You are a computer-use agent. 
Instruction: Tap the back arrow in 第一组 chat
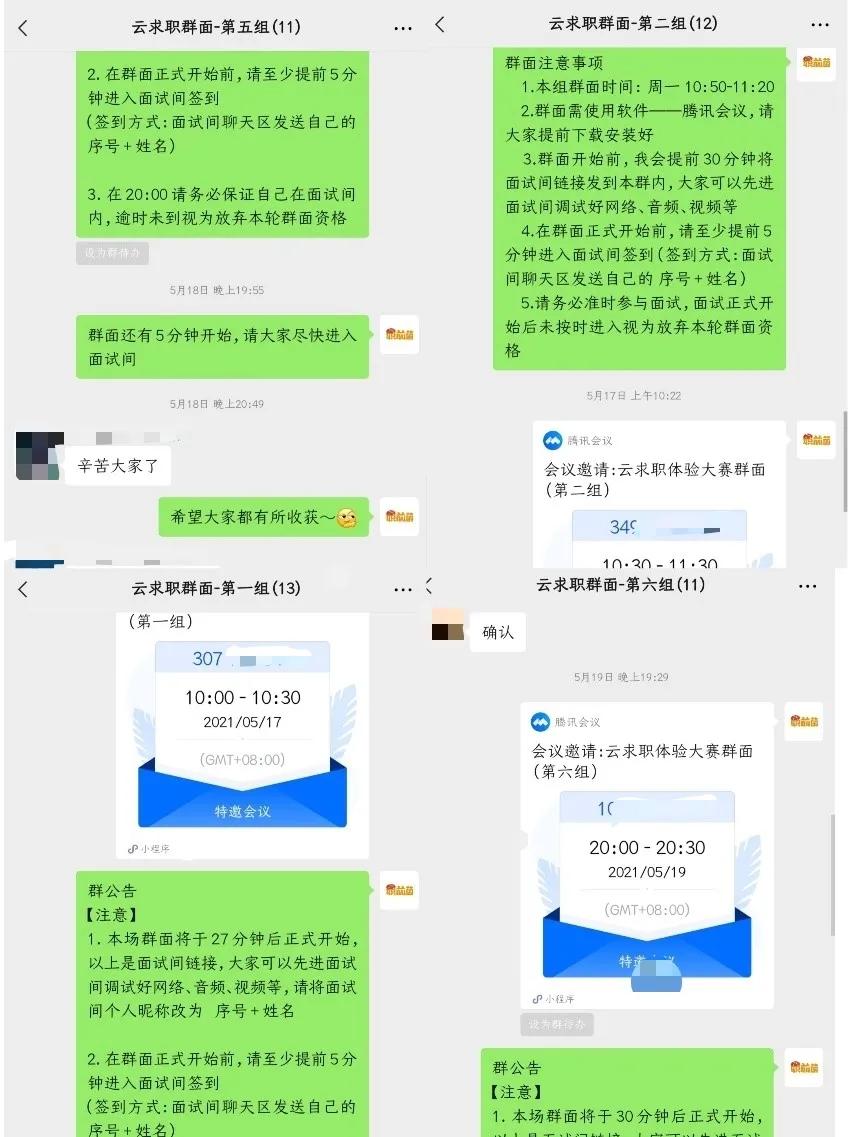pos(22,589)
